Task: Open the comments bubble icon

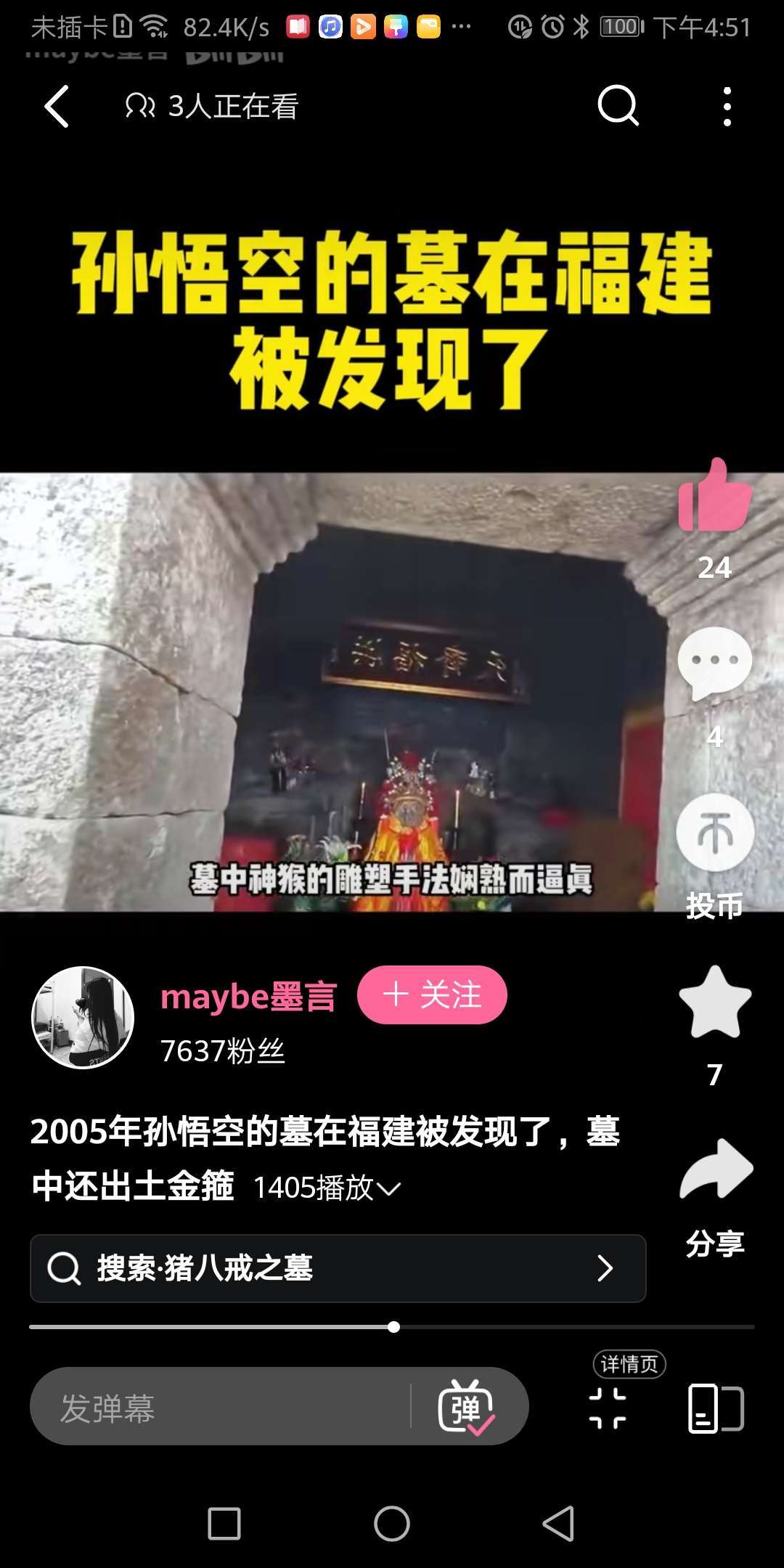Action: click(x=714, y=663)
